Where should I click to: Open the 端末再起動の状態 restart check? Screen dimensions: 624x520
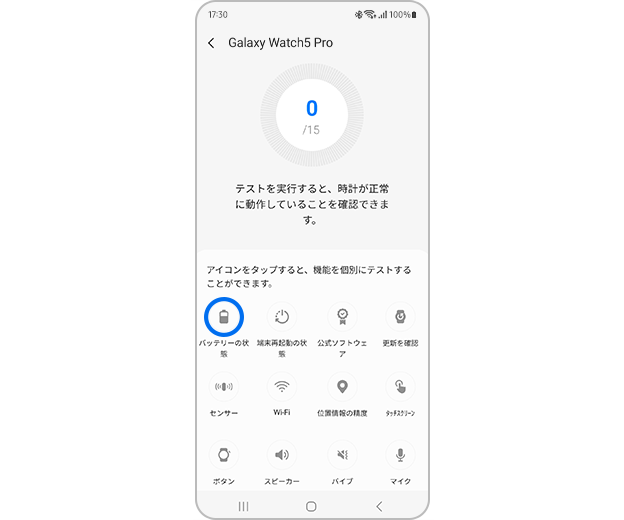click(x=282, y=318)
